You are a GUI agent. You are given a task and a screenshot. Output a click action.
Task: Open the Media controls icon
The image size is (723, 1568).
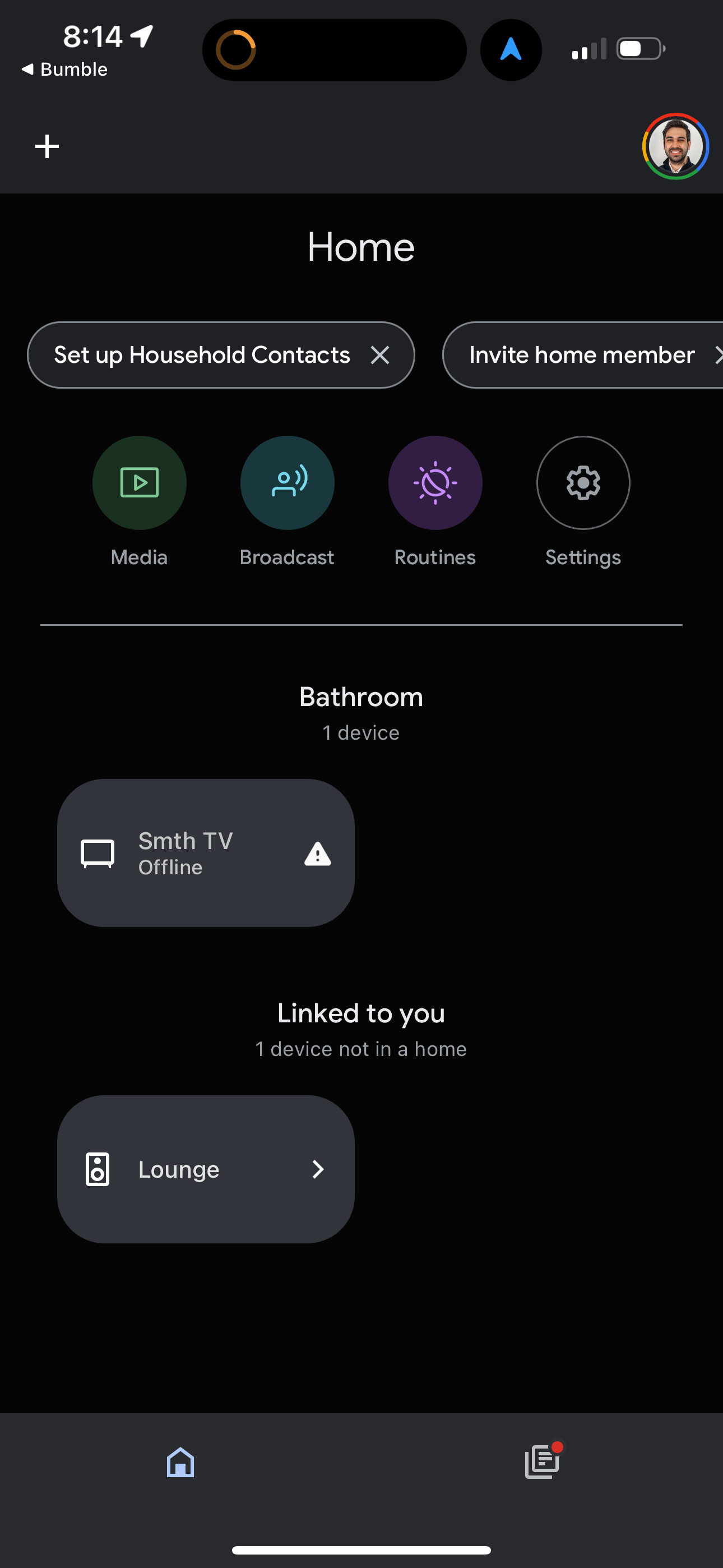pos(139,482)
